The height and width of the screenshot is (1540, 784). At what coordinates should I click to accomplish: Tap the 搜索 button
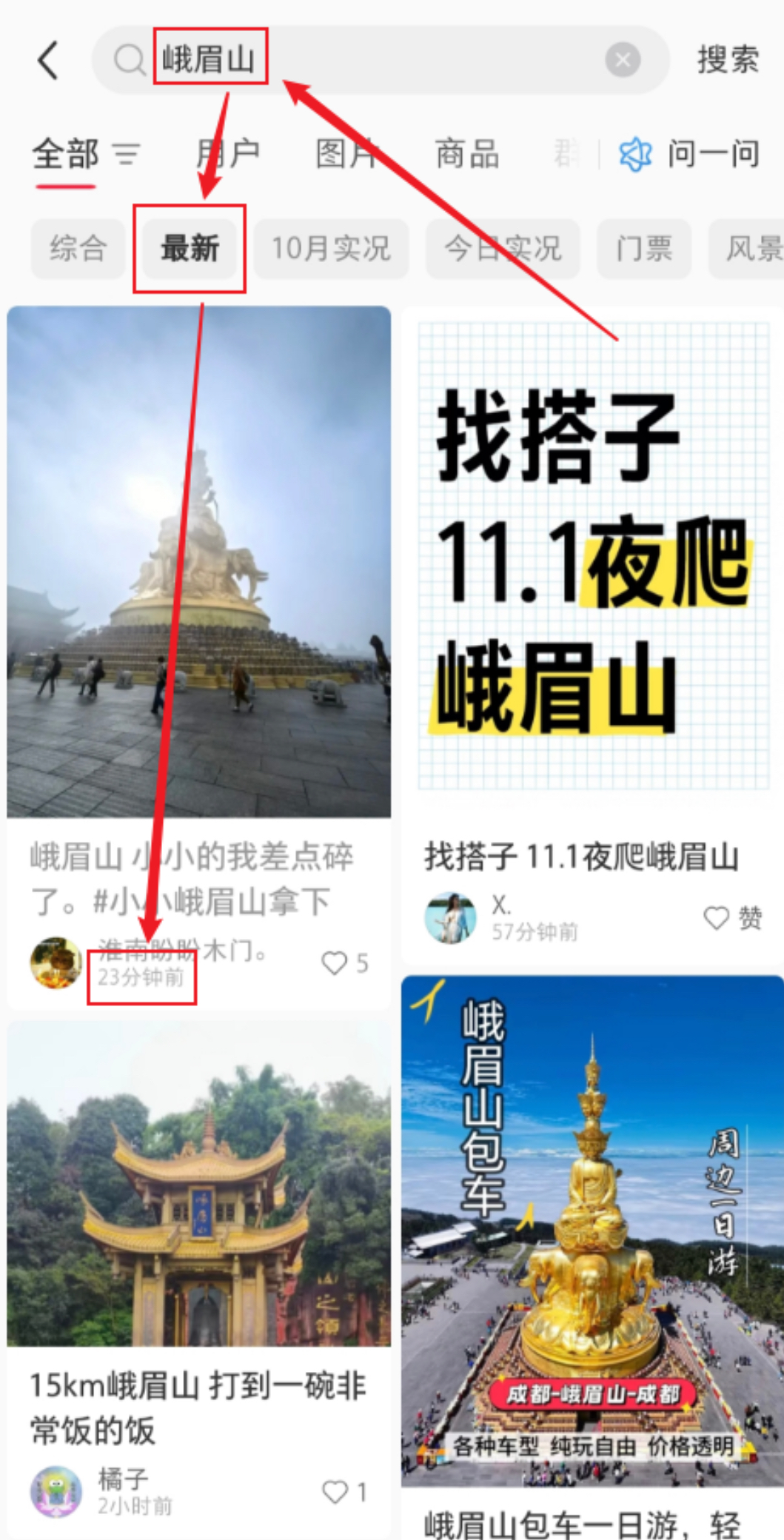(728, 60)
